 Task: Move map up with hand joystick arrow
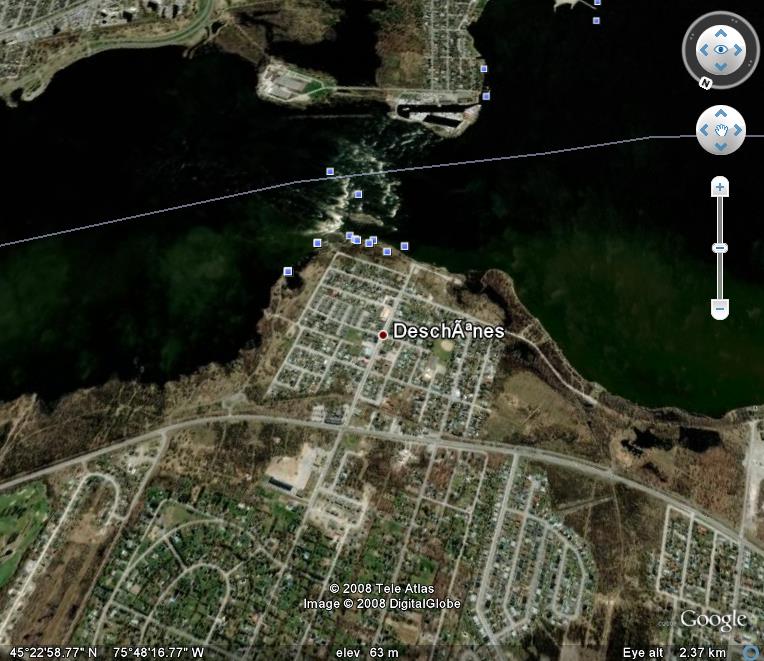721,115
